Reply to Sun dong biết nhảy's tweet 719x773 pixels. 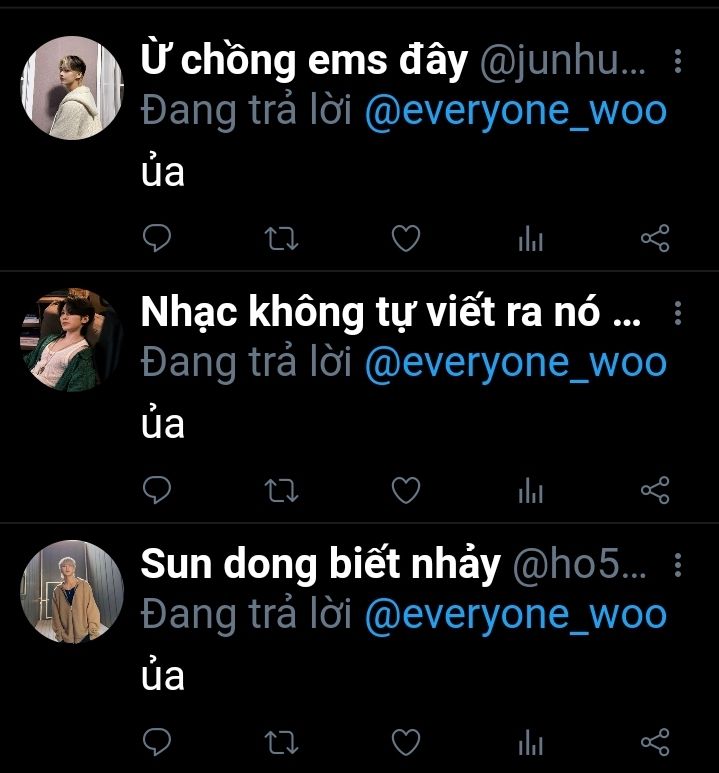[157, 742]
